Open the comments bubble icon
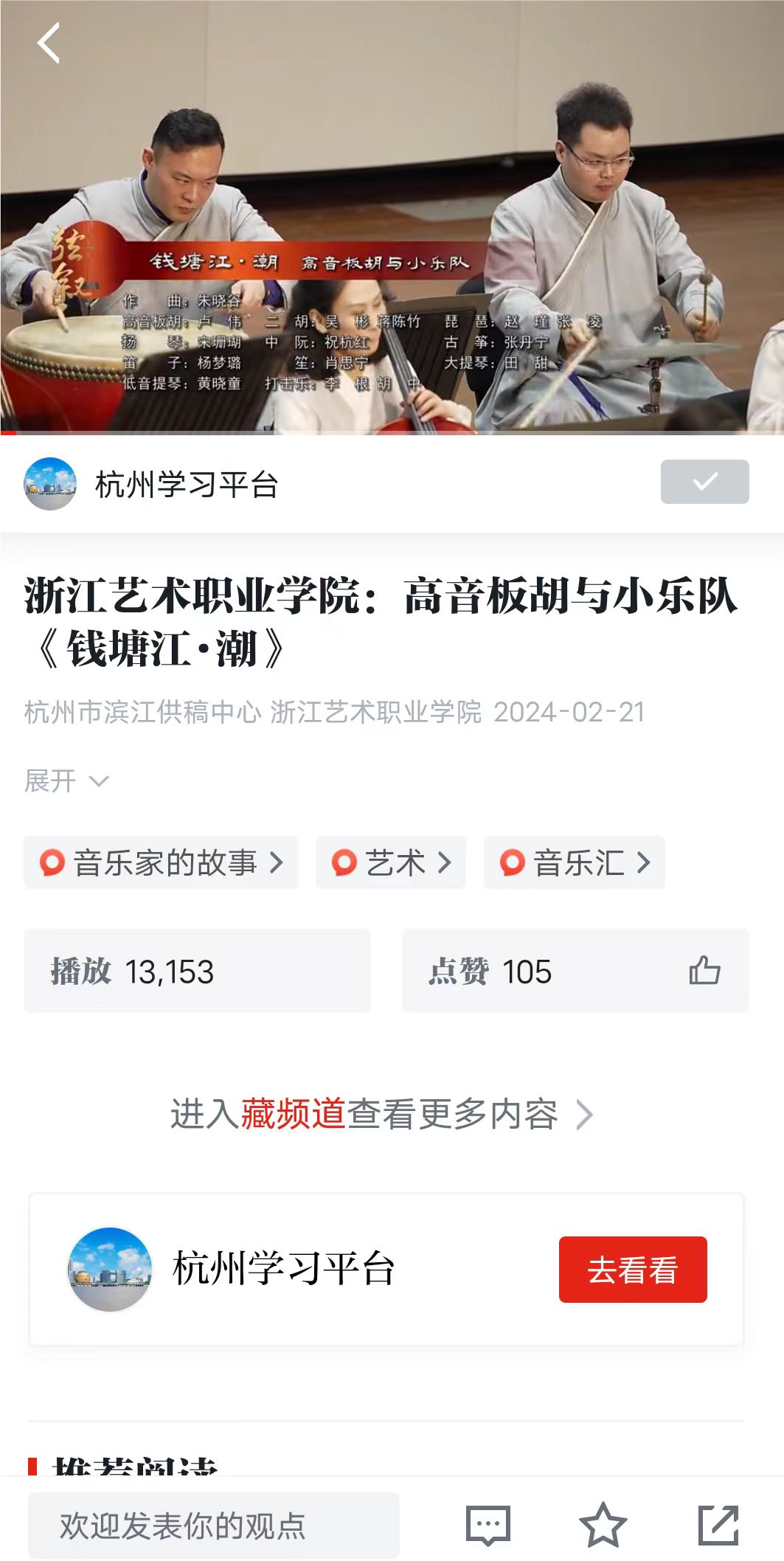 click(x=488, y=1526)
